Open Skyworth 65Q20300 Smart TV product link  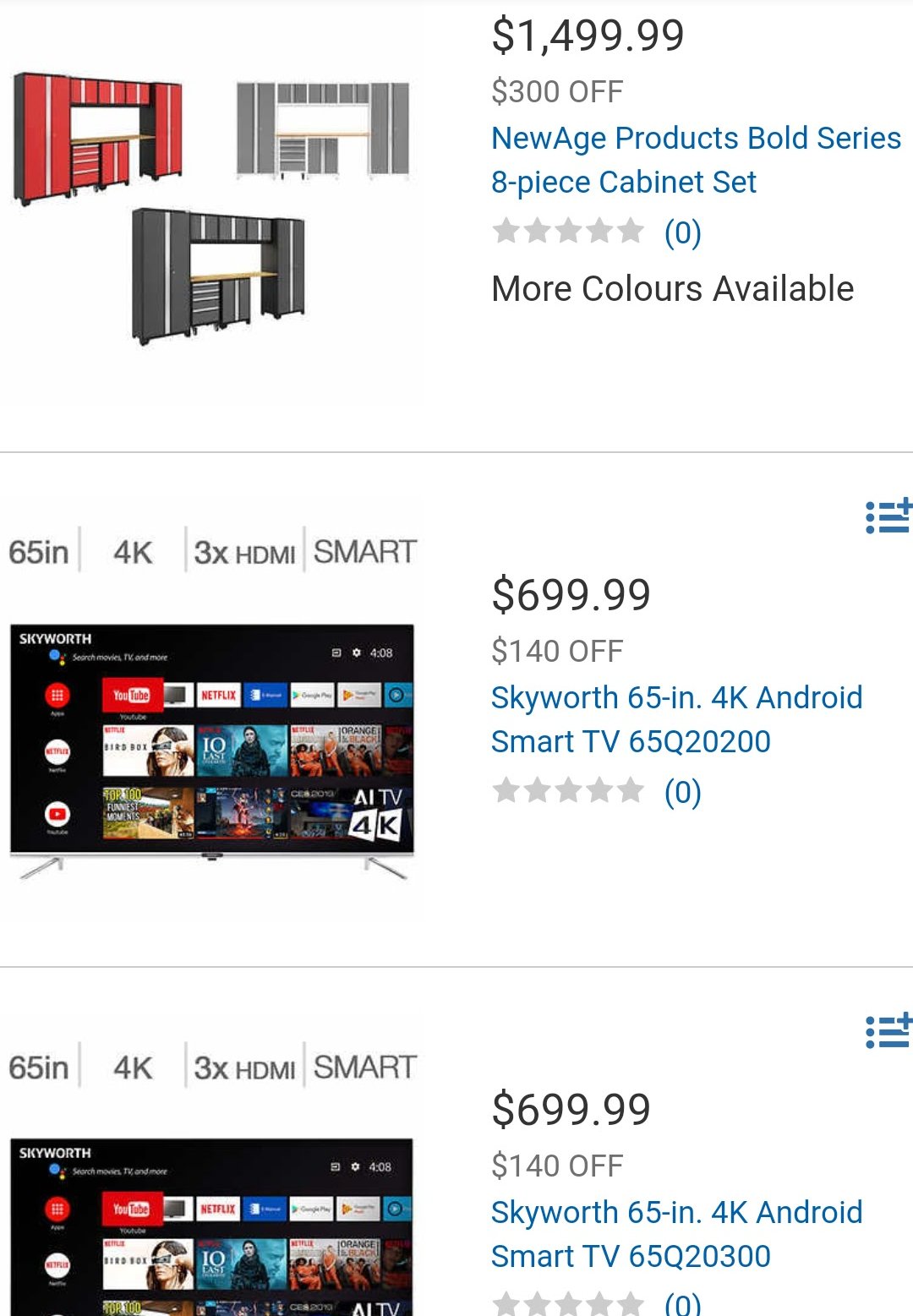(x=676, y=1234)
